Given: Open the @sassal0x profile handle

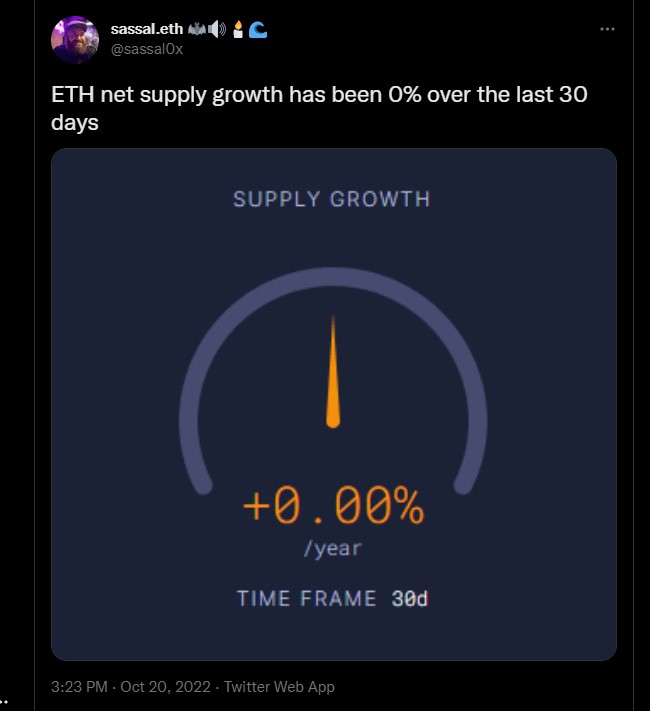Looking at the screenshot, I should point(147,49).
